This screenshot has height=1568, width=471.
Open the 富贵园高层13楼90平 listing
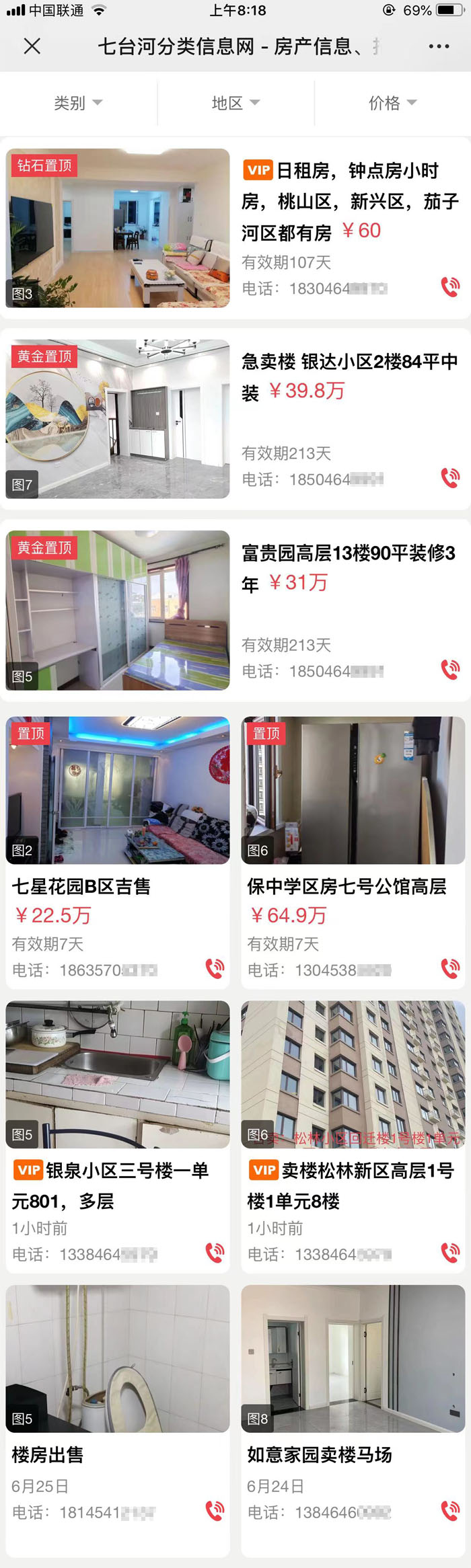(350, 567)
